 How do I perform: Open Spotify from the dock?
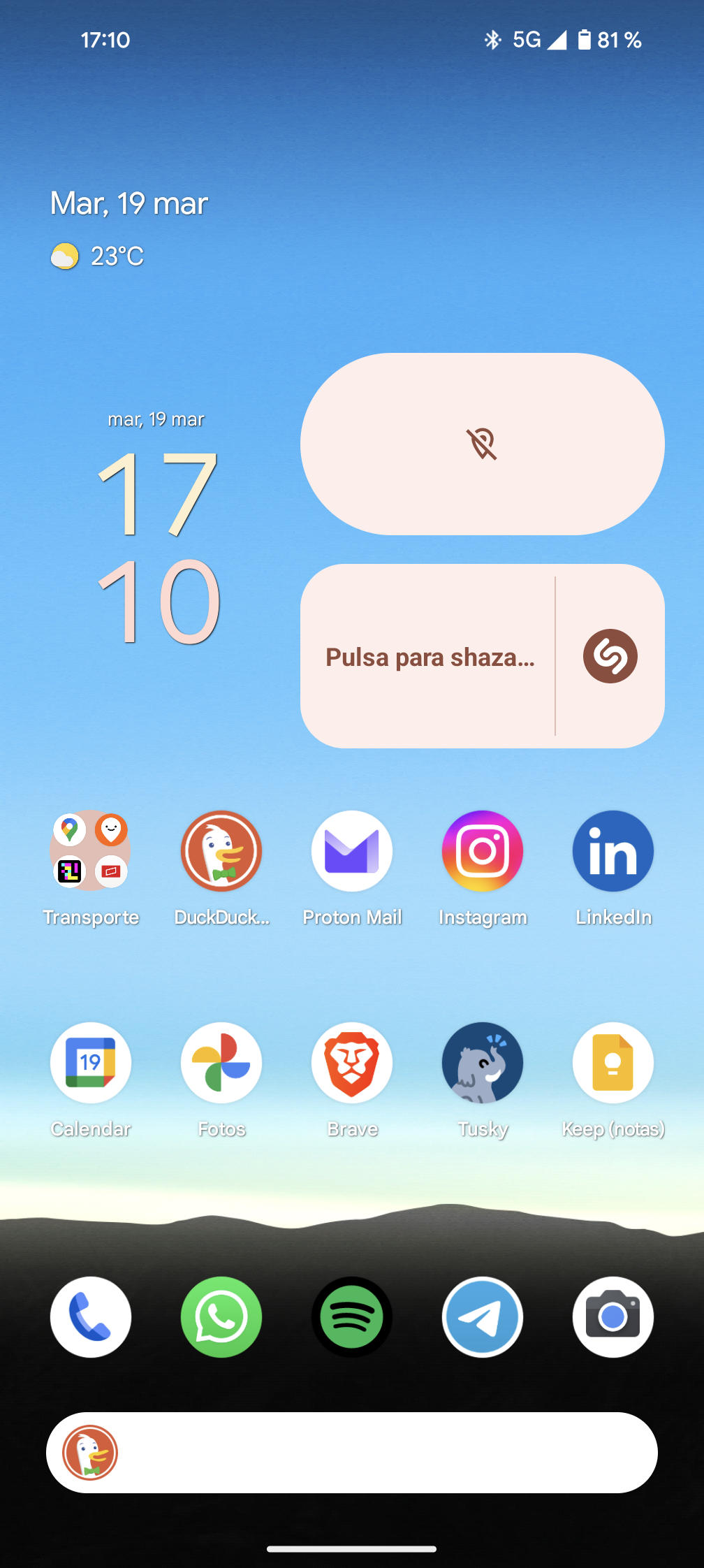coord(352,1317)
